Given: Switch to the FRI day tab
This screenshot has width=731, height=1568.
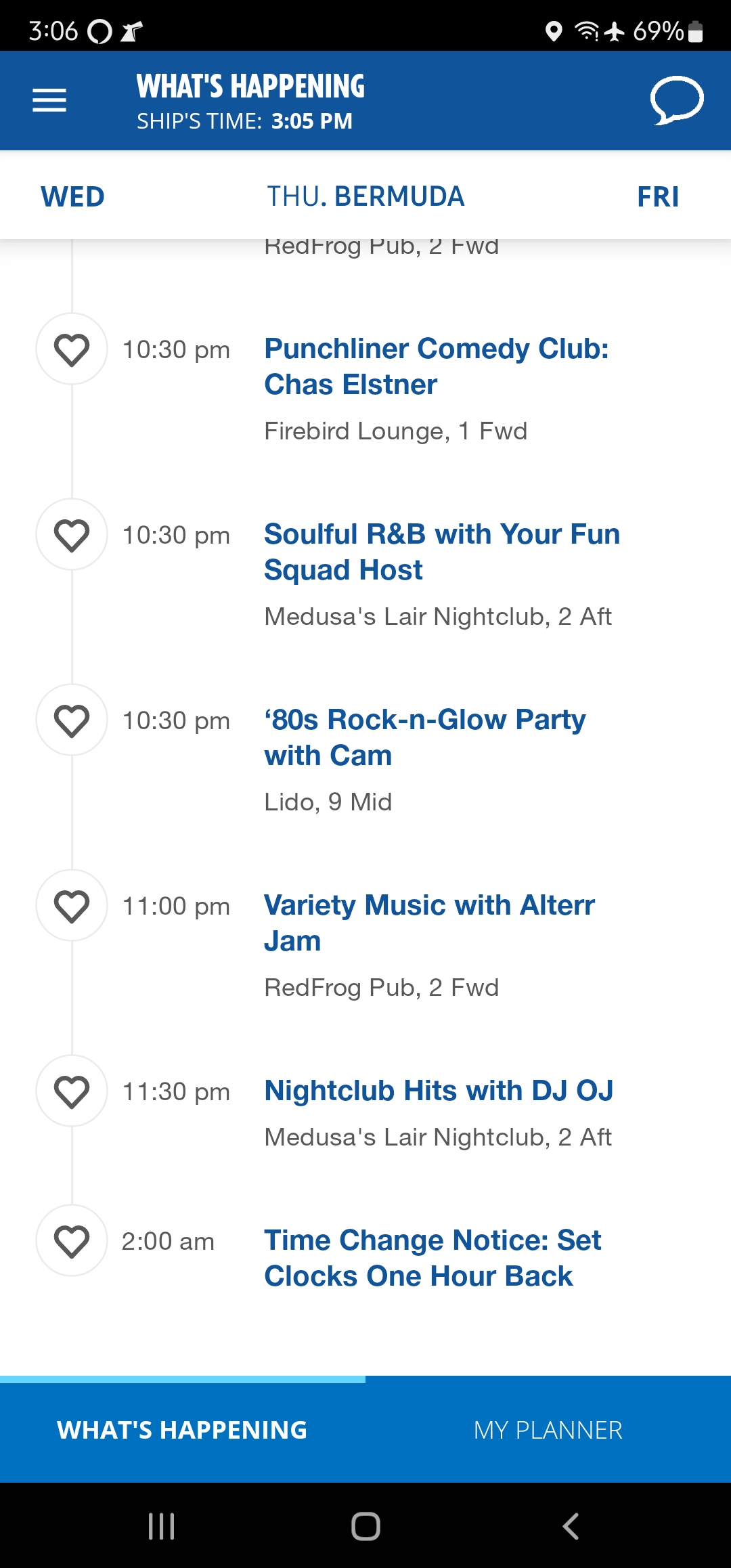Looking at the screenshot, I should click(658, 197).
